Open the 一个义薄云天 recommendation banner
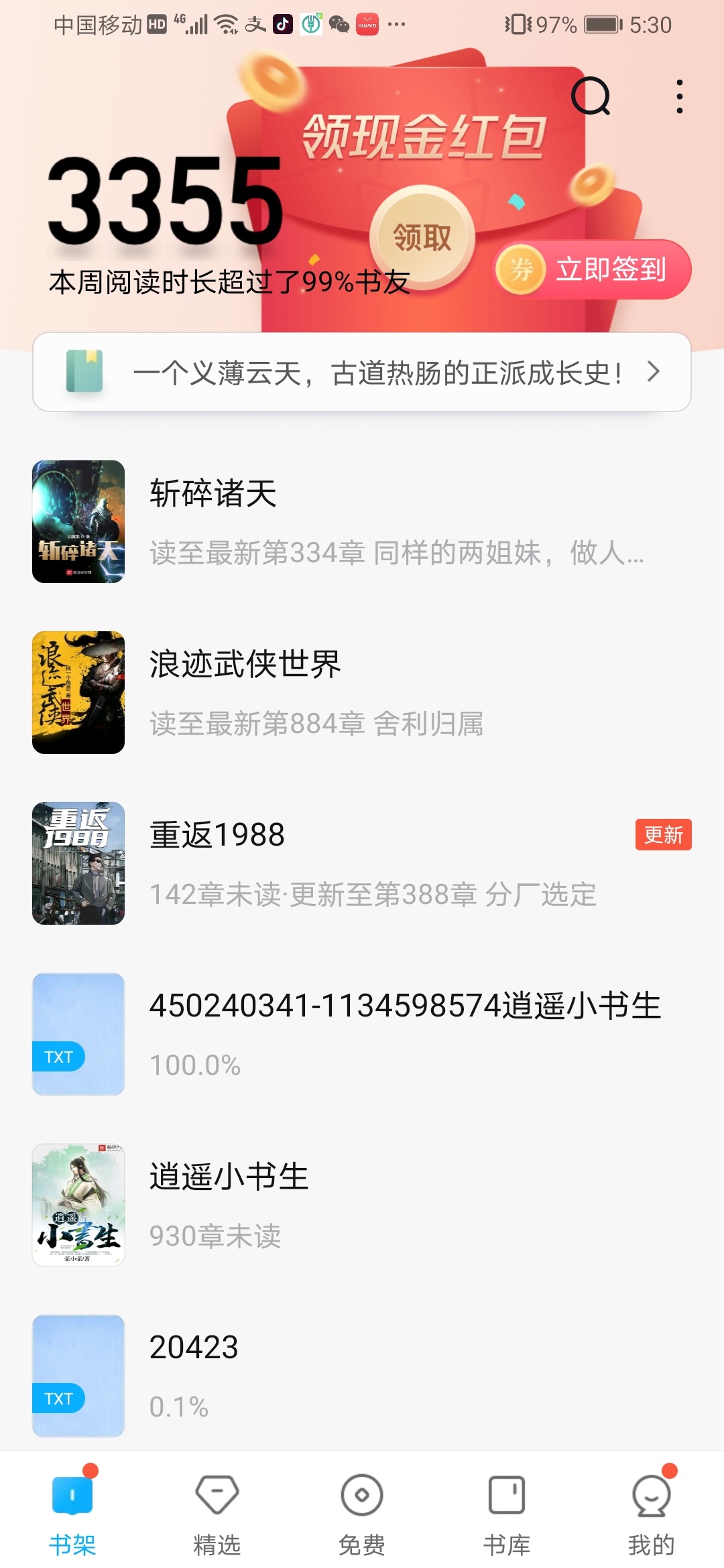 coord(362,372)
